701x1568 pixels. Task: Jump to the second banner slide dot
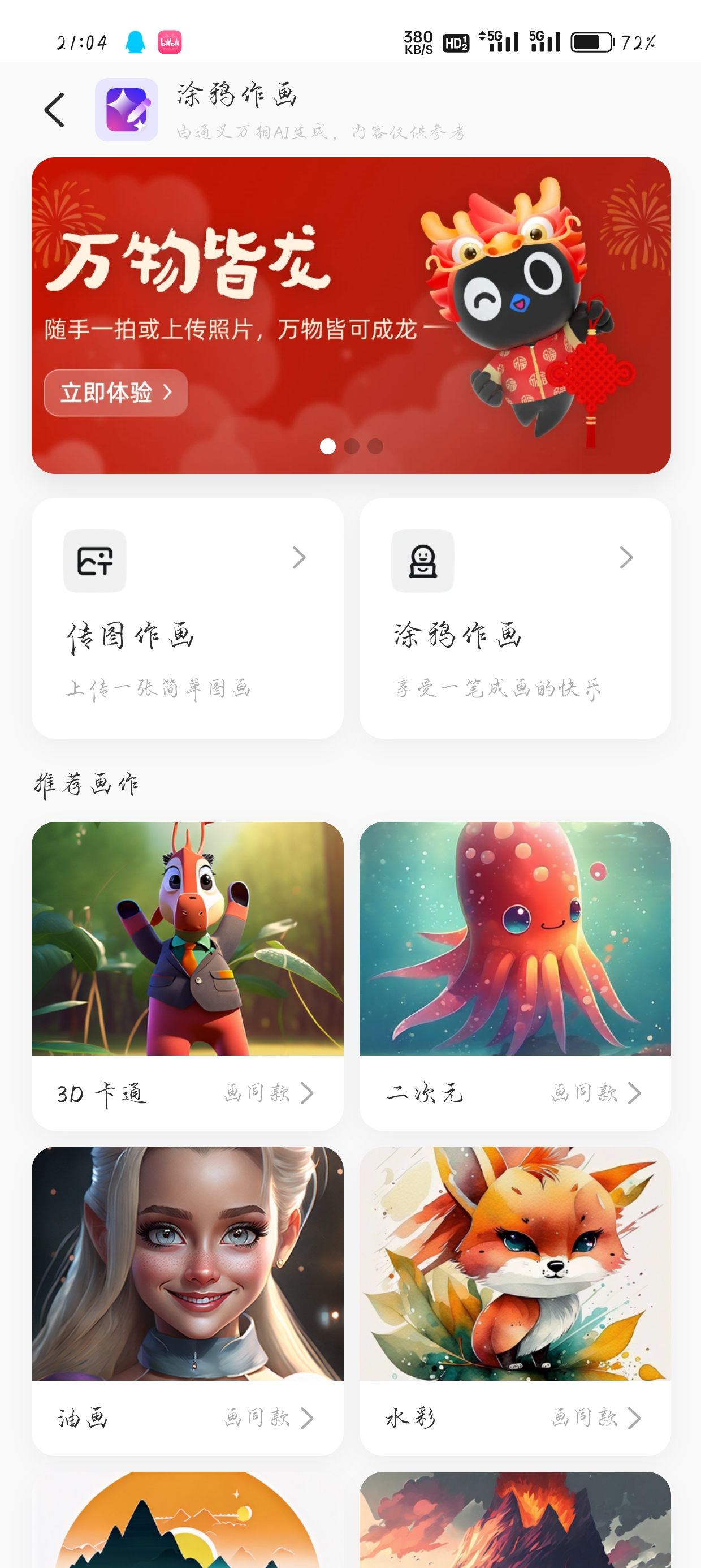tap(352, 446)
